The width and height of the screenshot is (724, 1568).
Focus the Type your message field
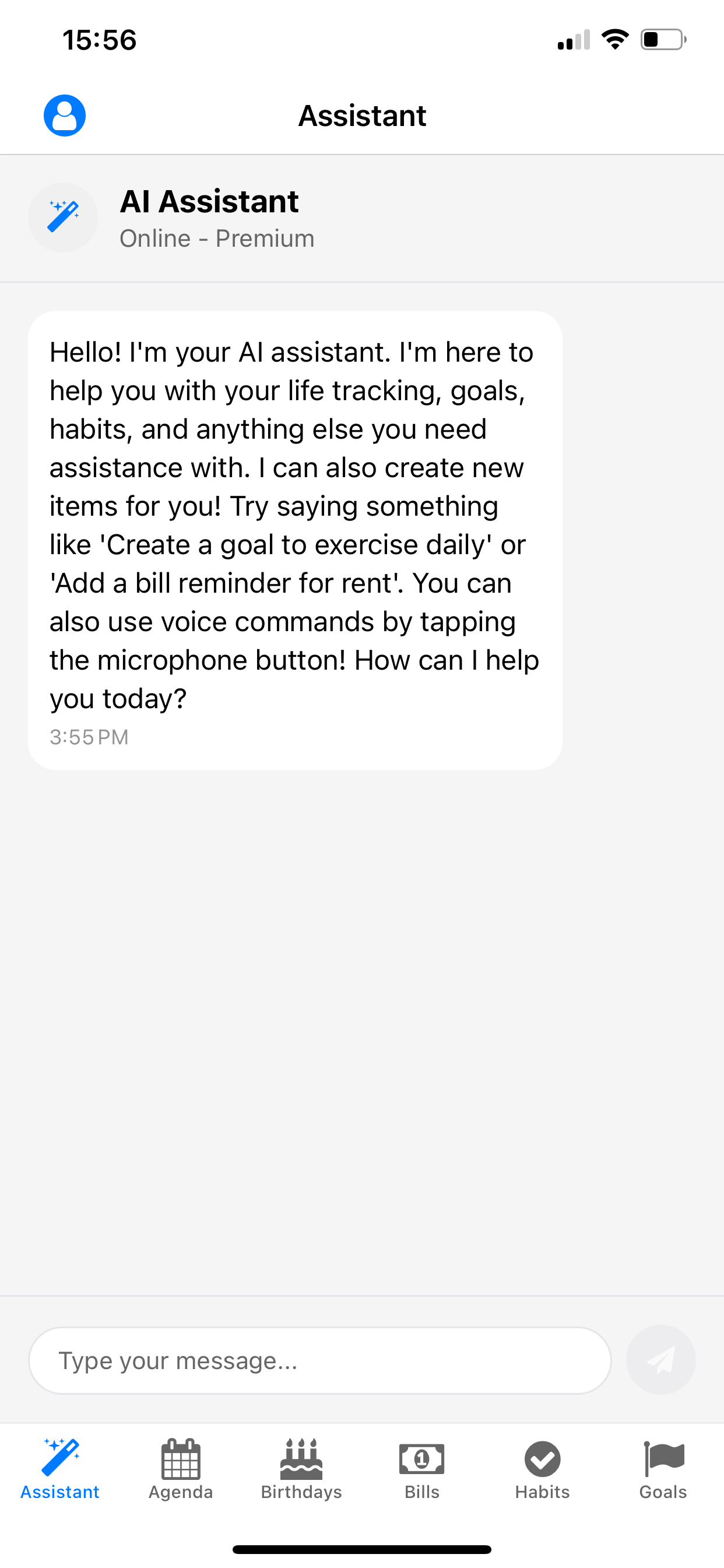[319, 1360]
